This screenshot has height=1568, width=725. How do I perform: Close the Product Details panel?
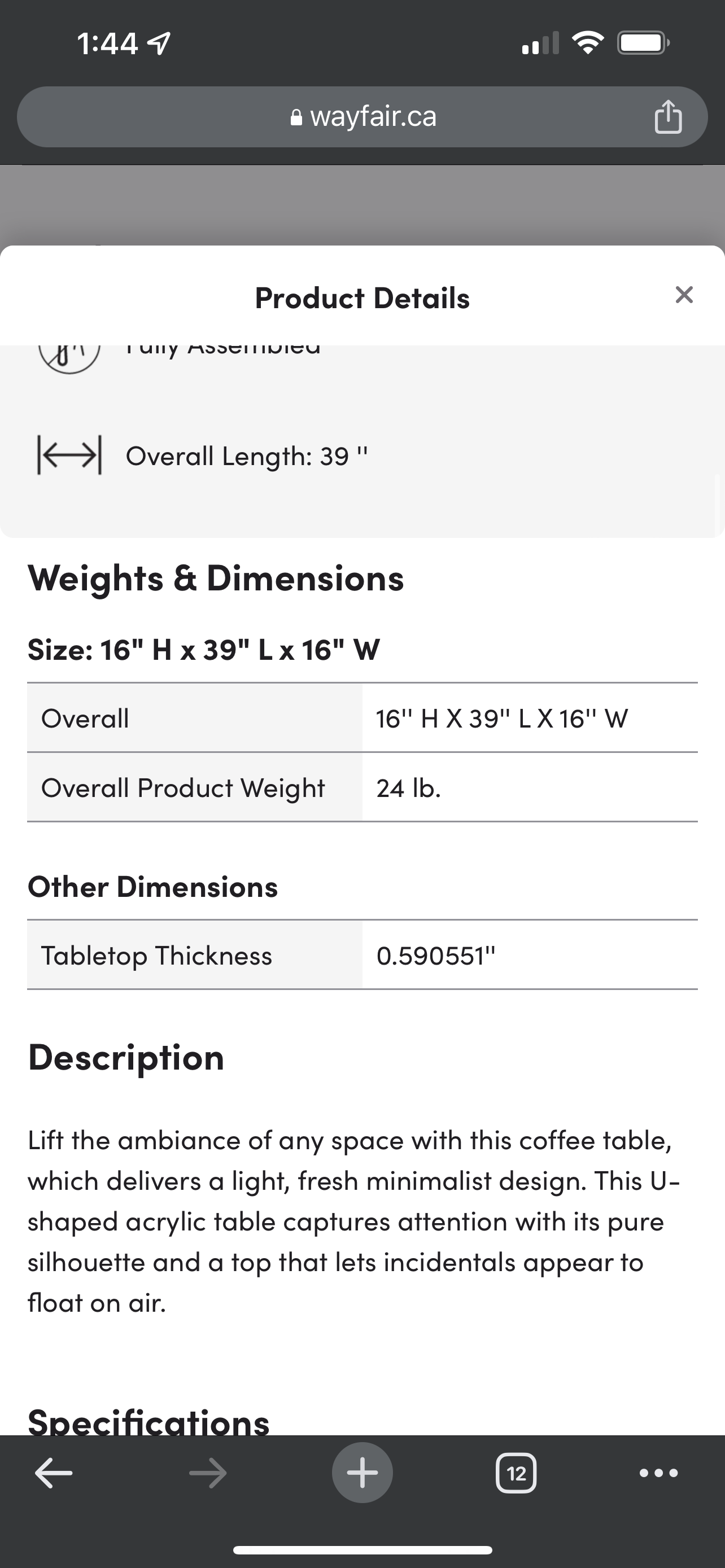[684, 295]
